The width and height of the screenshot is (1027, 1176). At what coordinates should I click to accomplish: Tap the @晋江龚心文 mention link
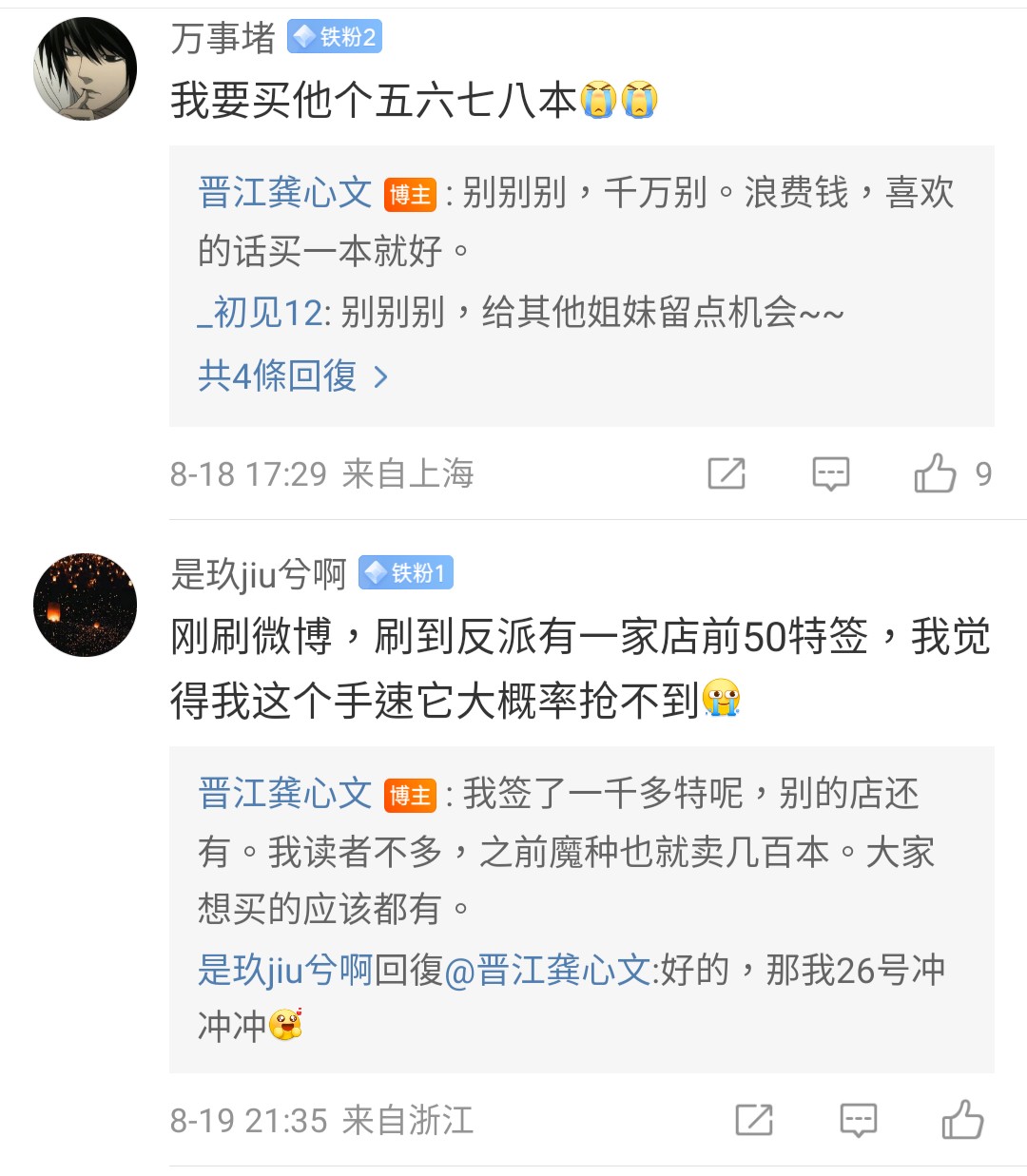click(547, 971)
